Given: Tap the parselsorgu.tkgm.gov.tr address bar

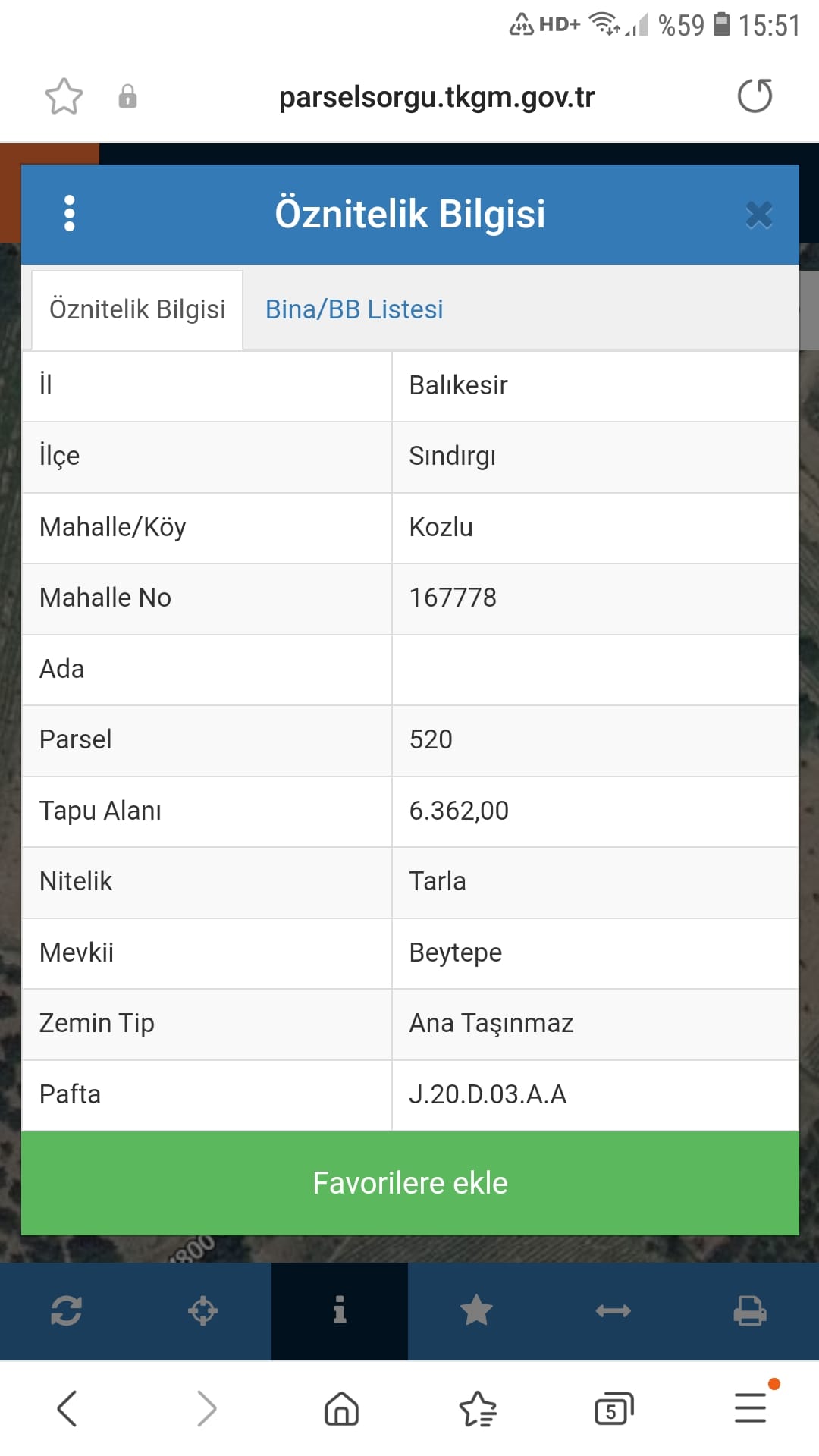Looking at the screenshot, I should coord(437,97).
